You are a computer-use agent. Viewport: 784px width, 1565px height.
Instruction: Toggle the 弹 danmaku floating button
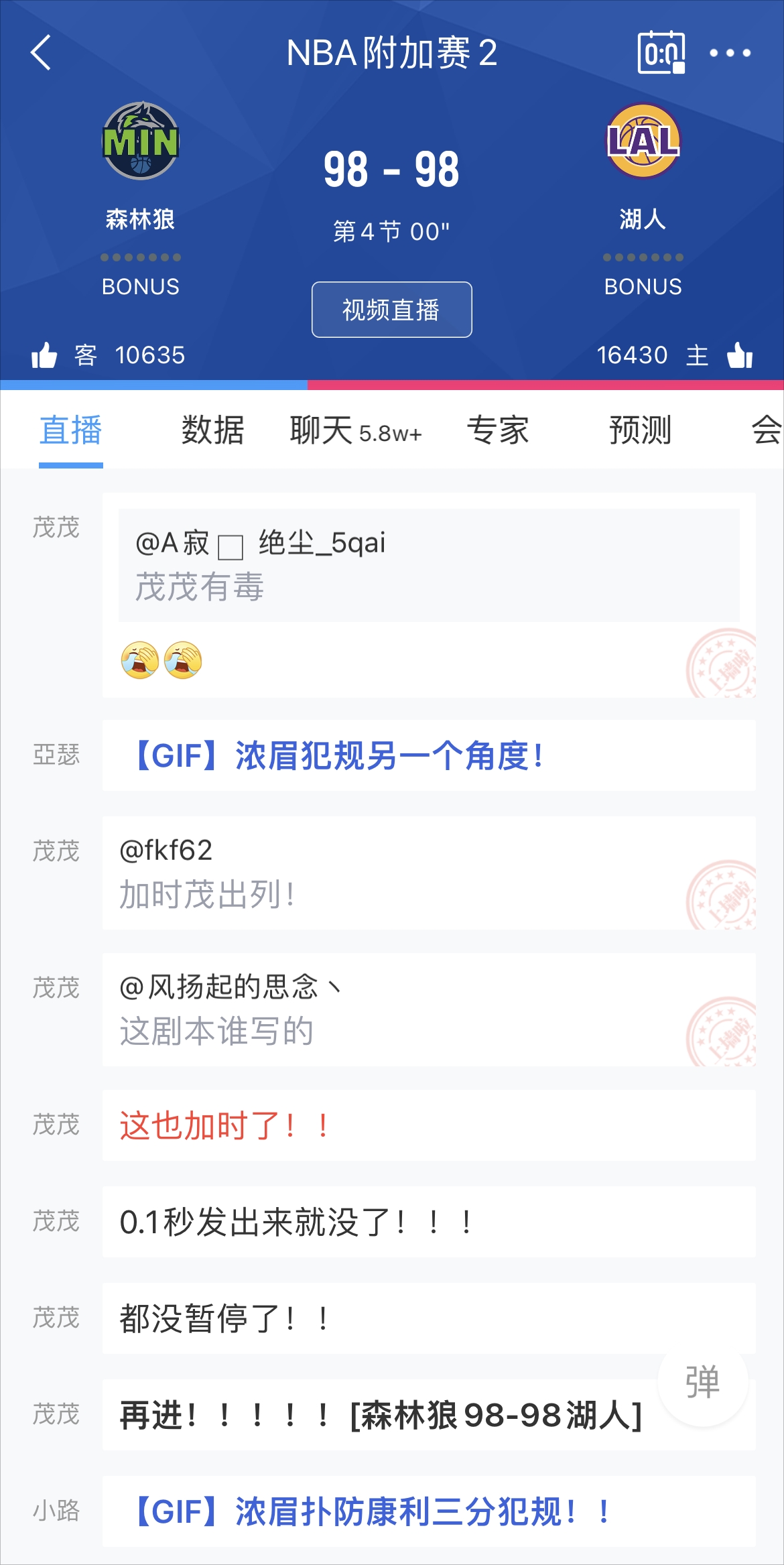(702, 1382)
